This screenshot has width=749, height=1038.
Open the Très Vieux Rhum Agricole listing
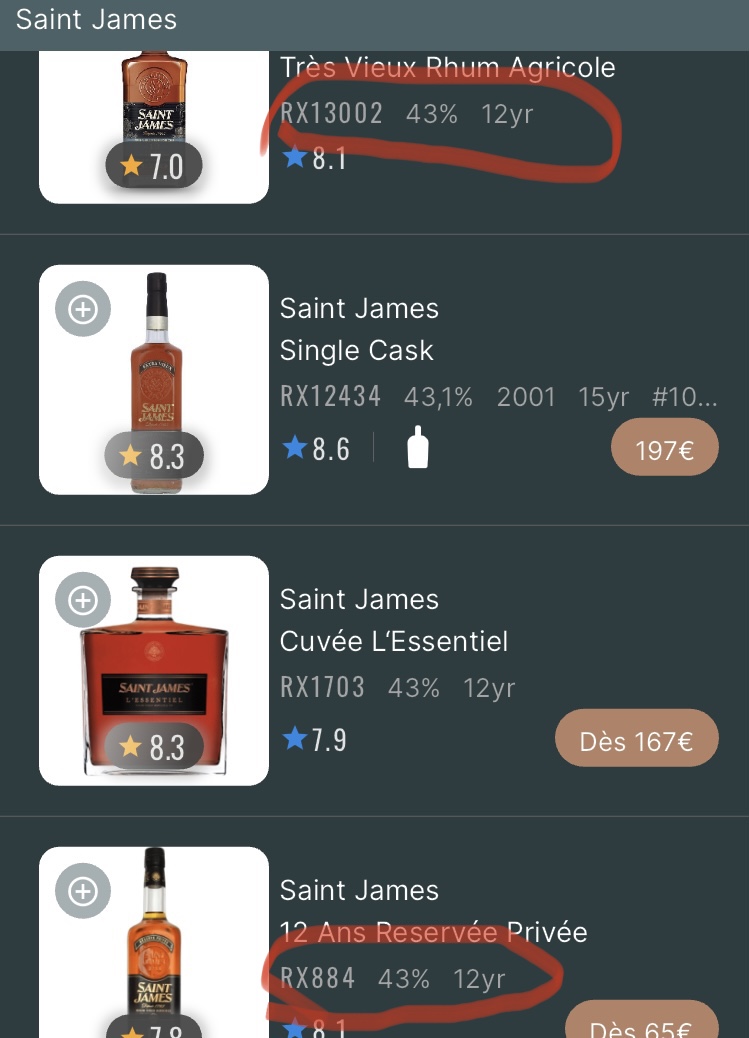click(x=447, y=68)
